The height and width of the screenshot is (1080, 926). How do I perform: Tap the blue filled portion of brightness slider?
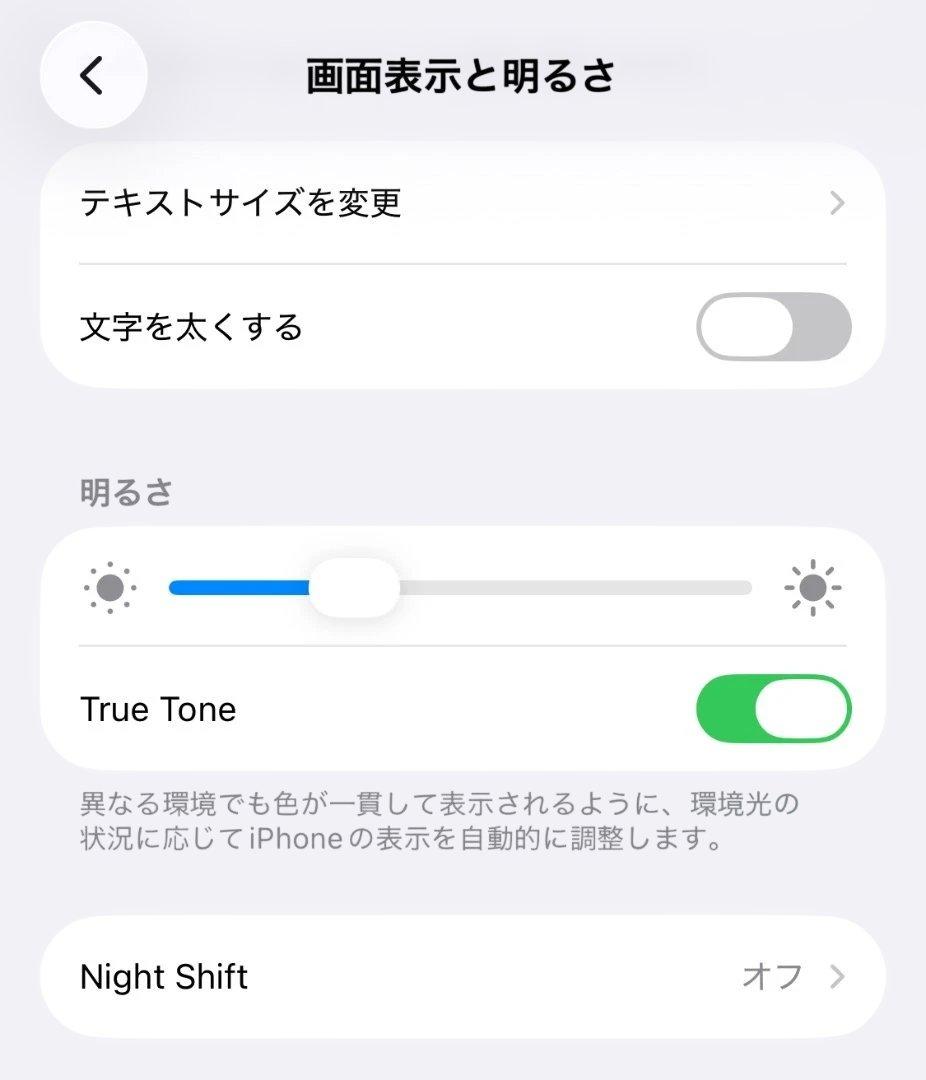coord(240,587)
